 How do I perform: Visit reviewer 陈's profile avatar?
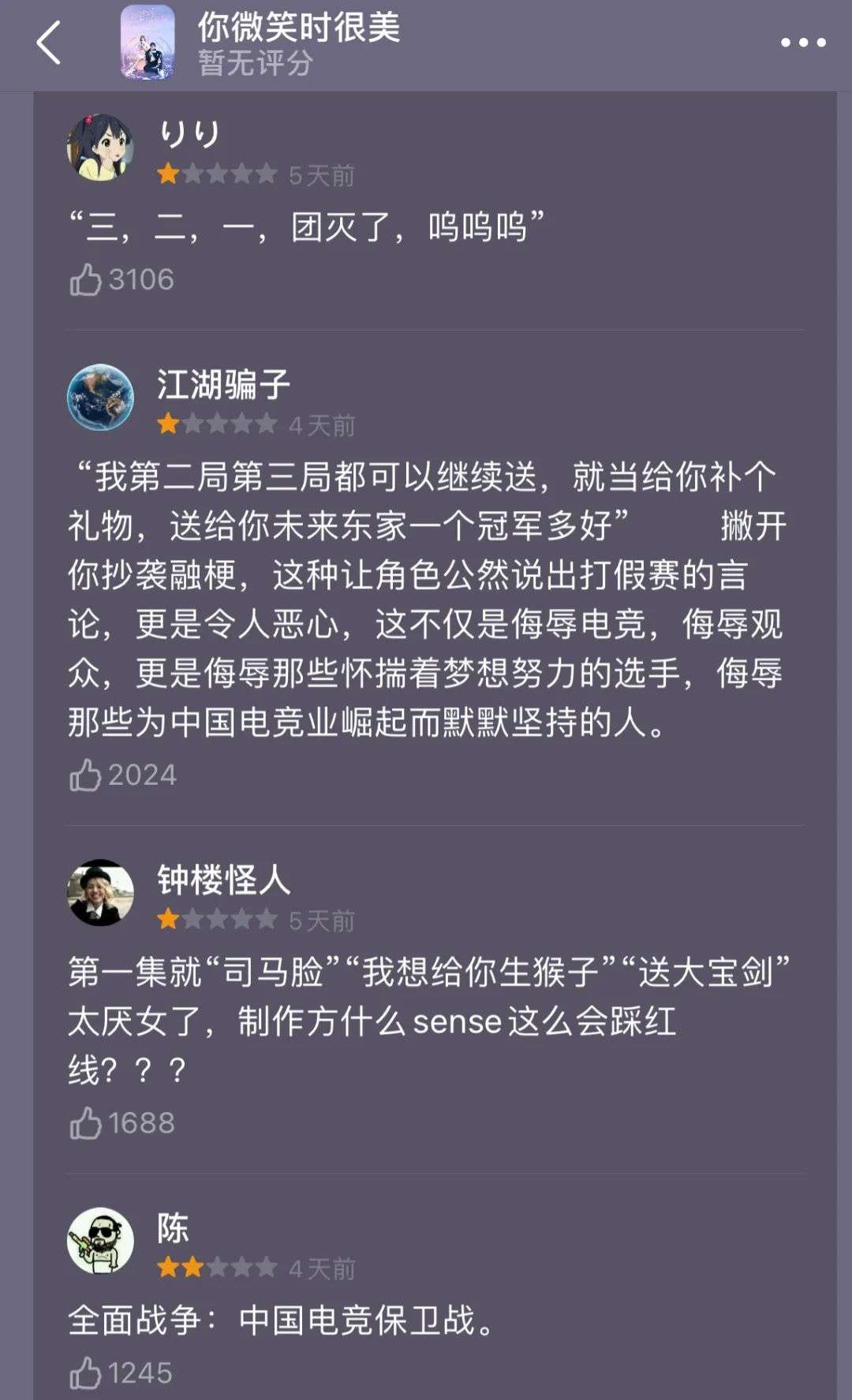click(x=100, y=1240)
